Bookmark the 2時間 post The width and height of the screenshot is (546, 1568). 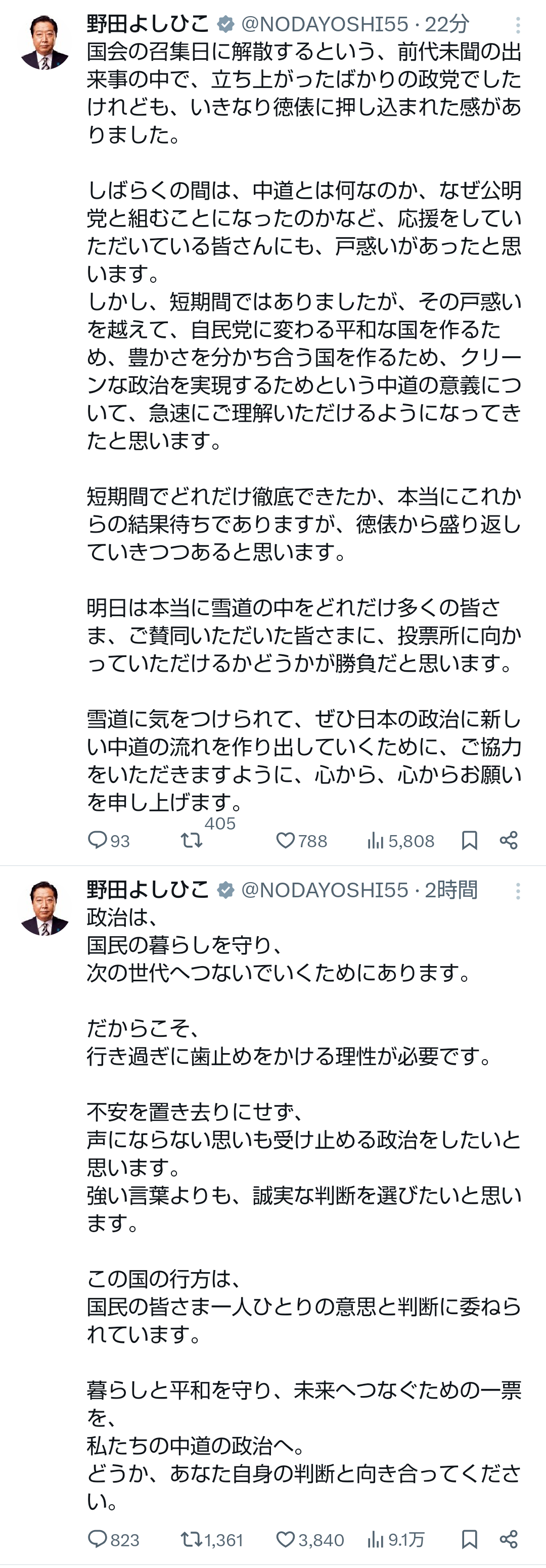coord(469,1539)
